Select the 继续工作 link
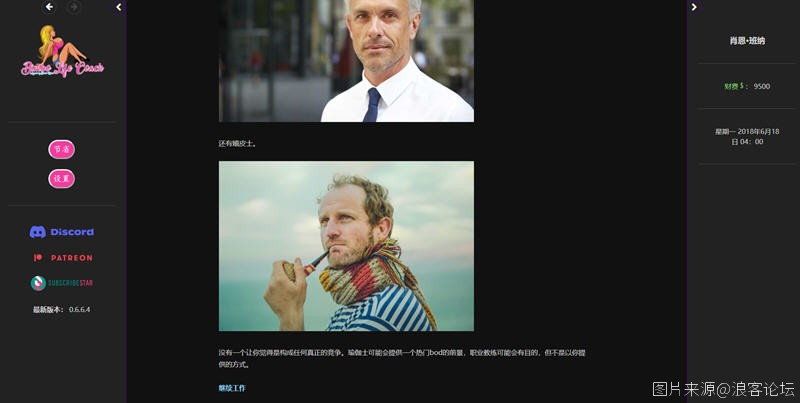Image resolution: width=800 pixels, height=403 pixels. point(232,387)
